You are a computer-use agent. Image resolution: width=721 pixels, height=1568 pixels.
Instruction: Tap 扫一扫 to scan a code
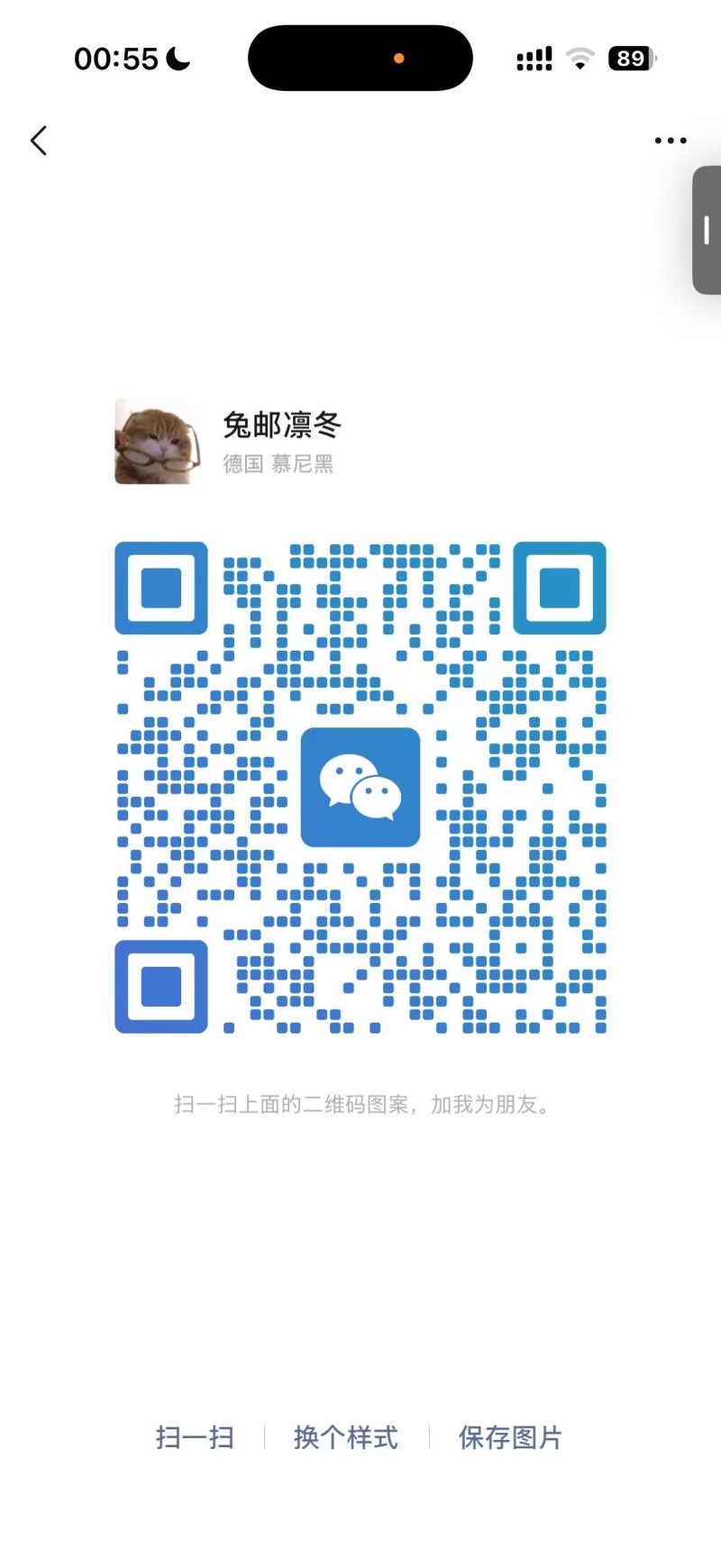coord(195,1437)
